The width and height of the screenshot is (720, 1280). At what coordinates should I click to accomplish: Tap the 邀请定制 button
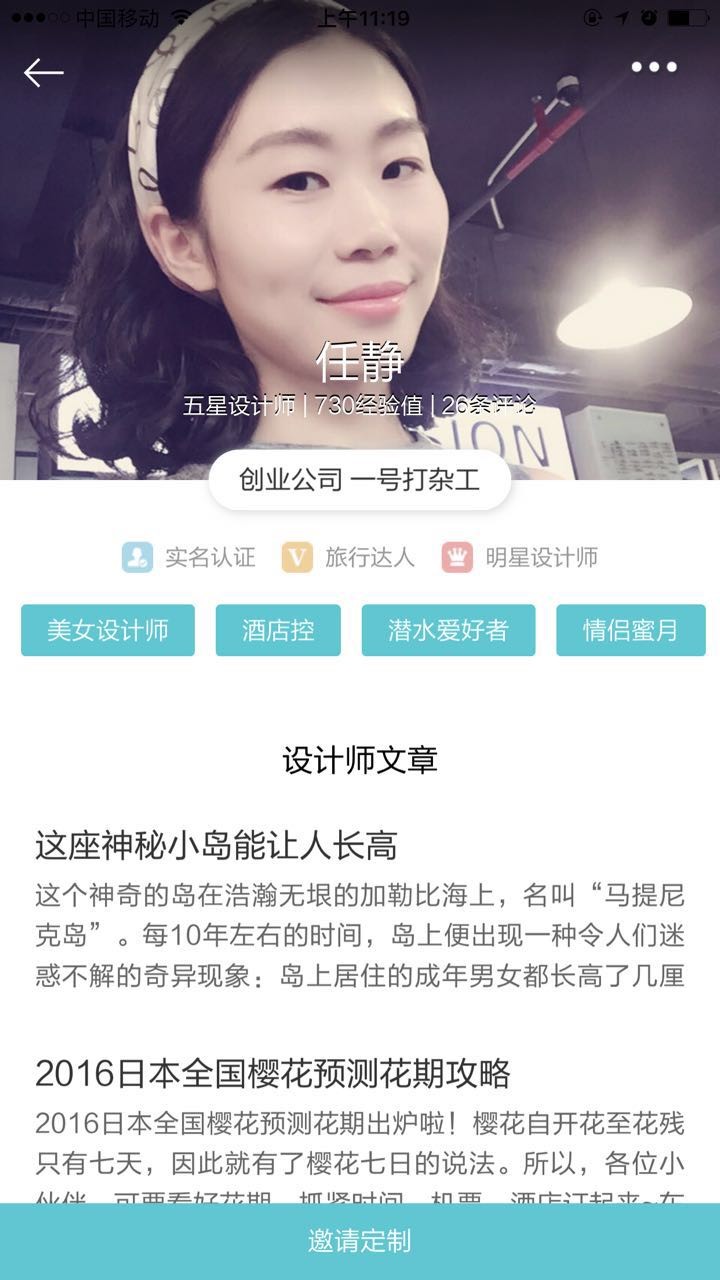(x=360, y=1242)
